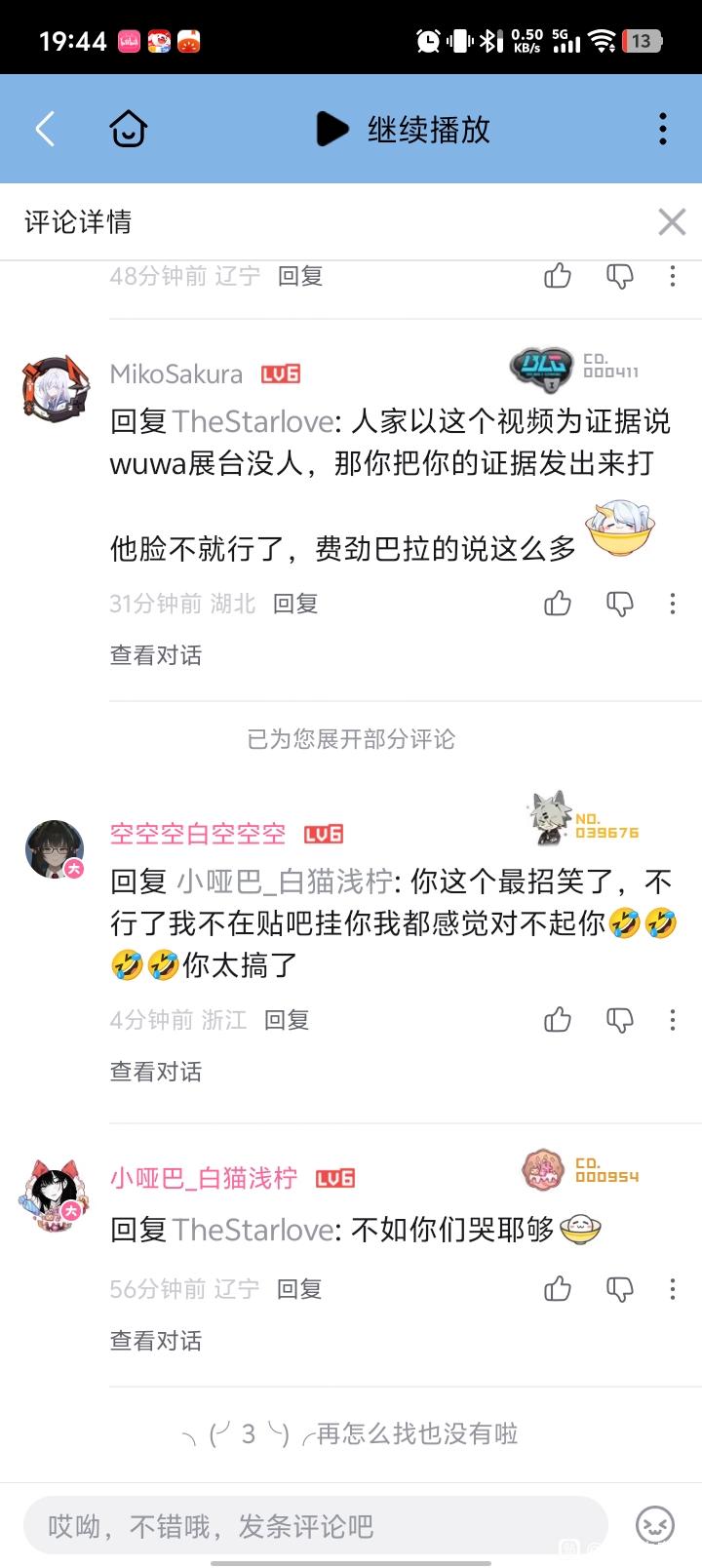Like MikoSakura's comment

[558, 604]
